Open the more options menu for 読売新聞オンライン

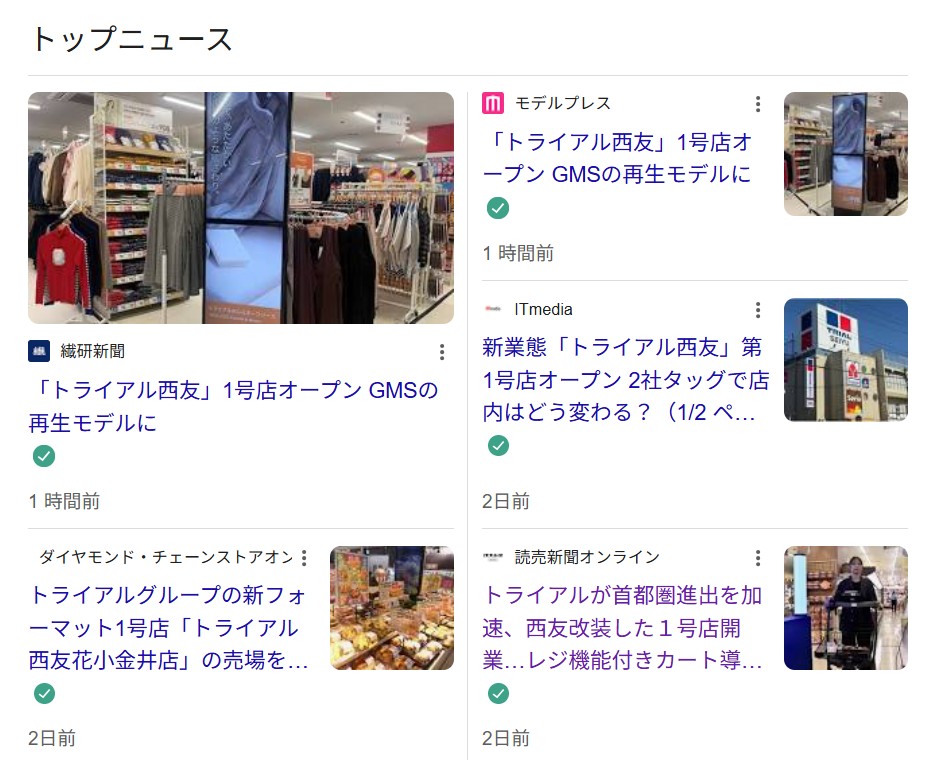point(758,558)
